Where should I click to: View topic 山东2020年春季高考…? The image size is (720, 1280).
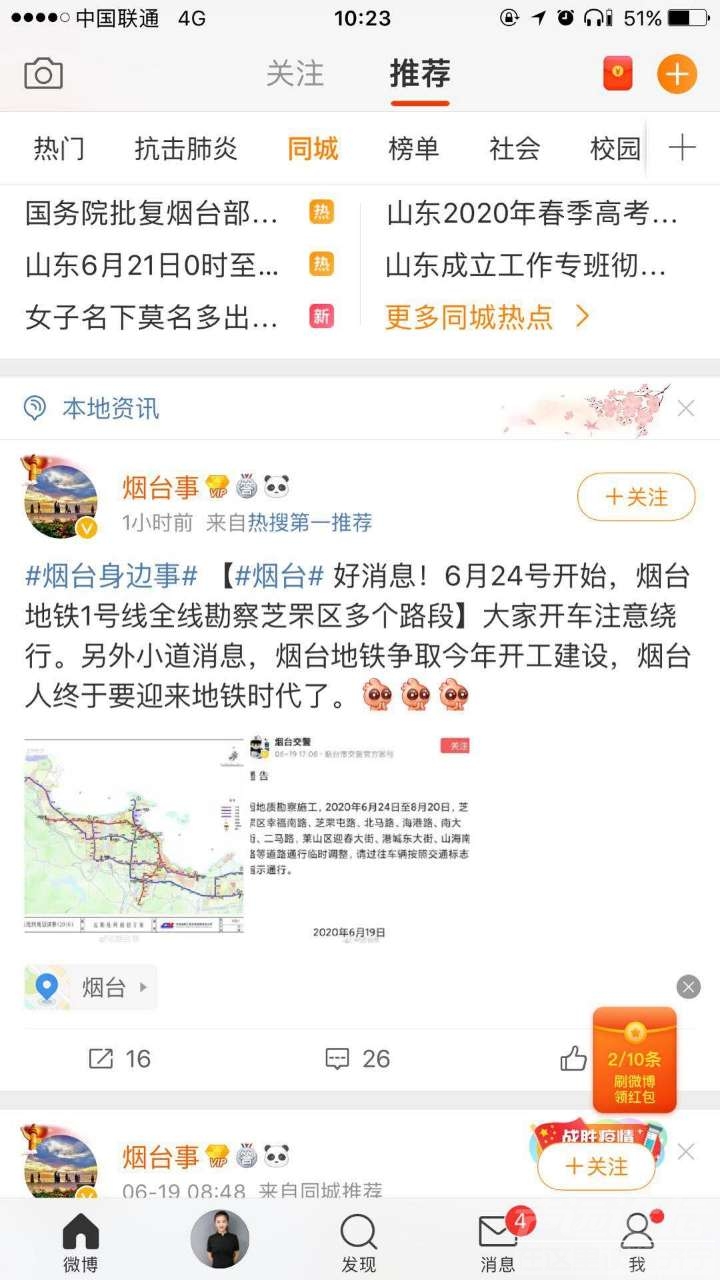(531, 212)
